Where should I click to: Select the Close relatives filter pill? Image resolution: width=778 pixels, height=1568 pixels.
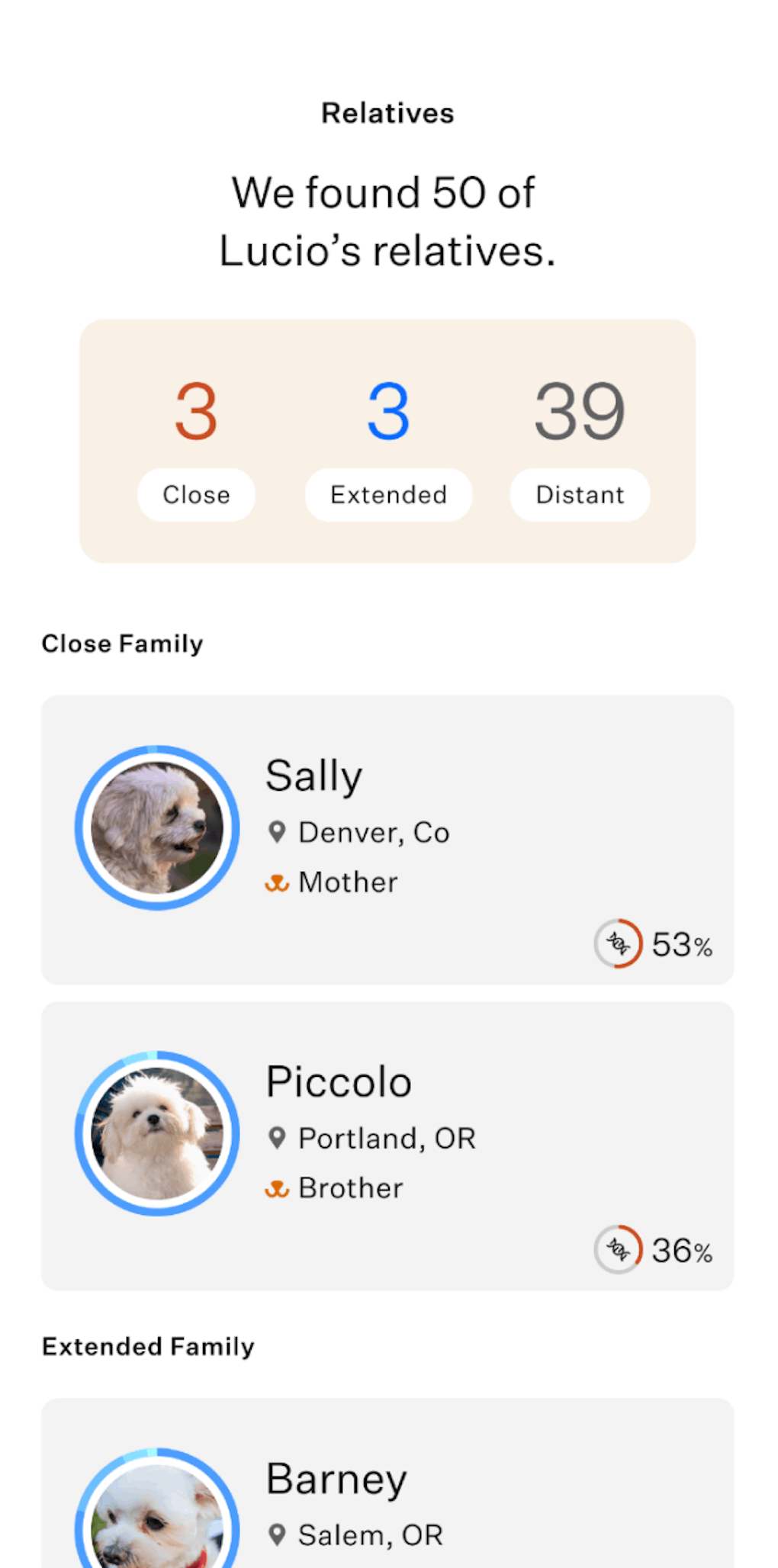click(x=196, y=494)
